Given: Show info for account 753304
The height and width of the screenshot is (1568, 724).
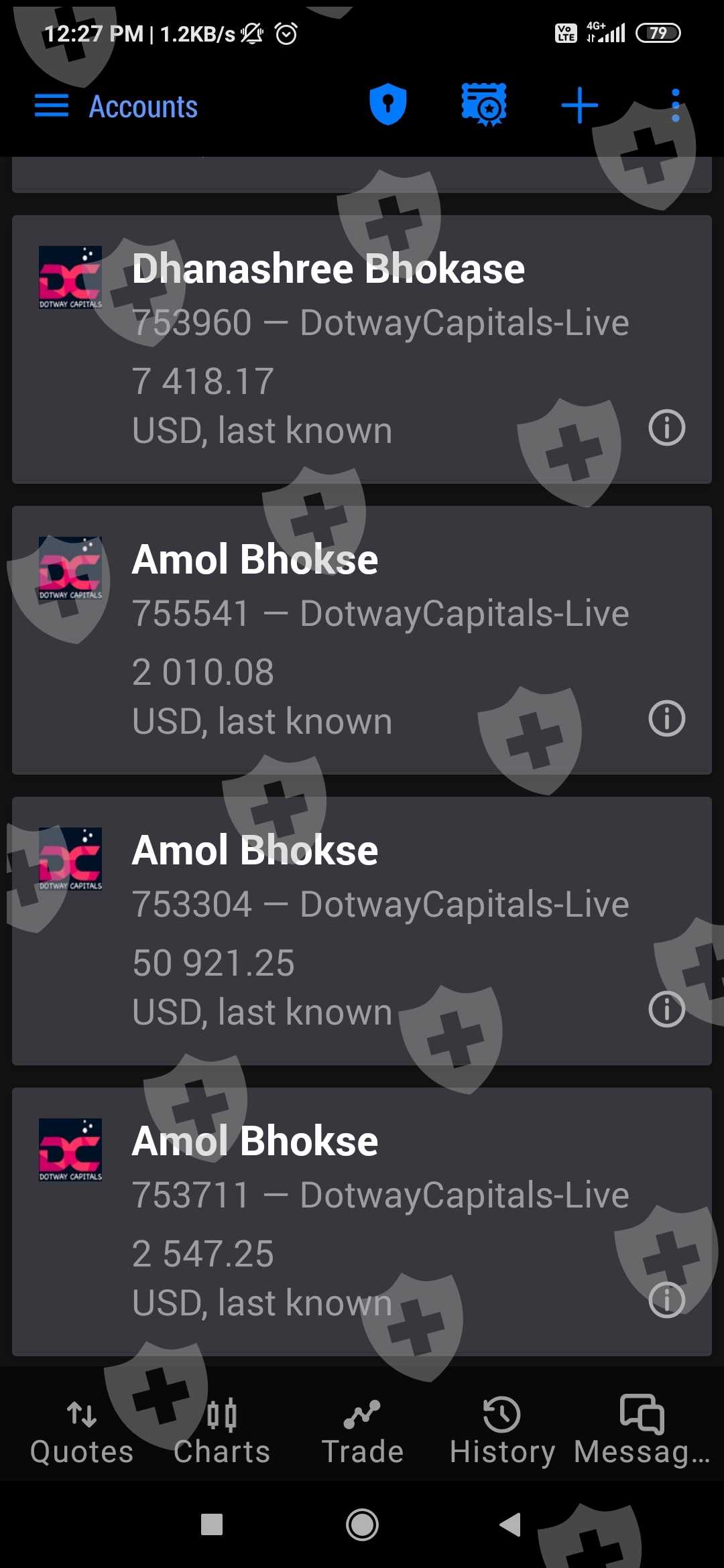Looking at the screenshot, I should (x=666, y=1009).
